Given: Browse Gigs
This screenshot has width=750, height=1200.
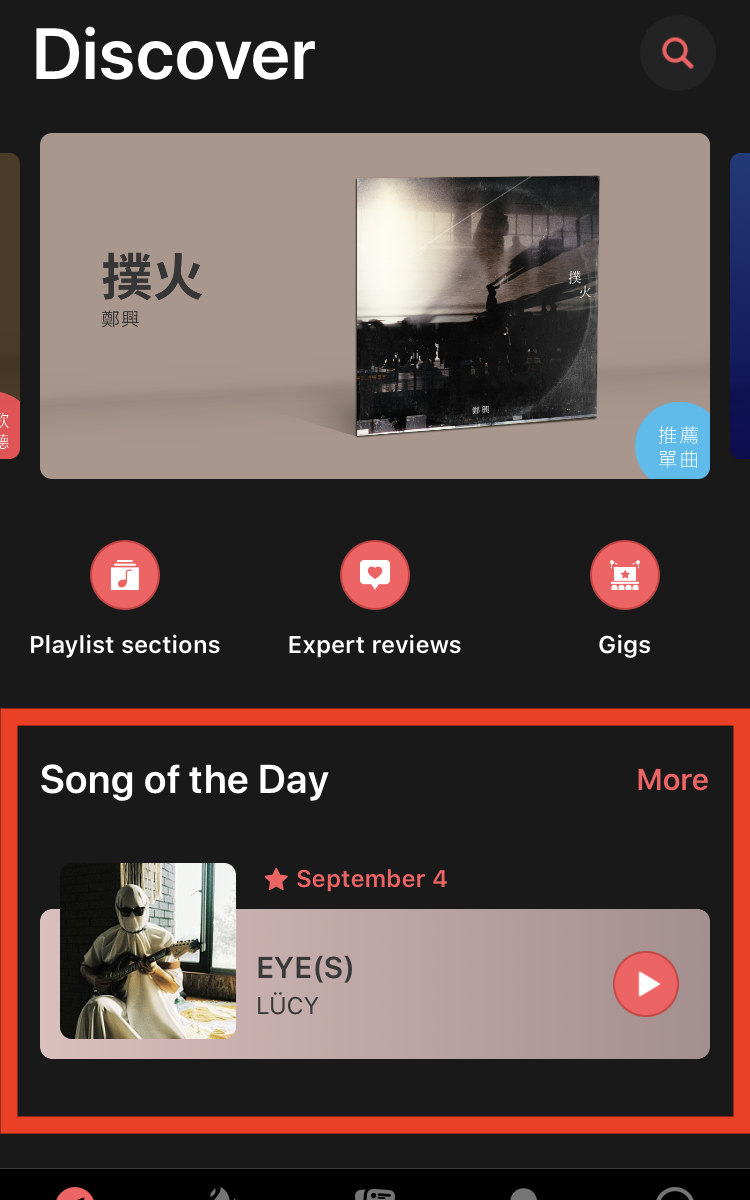Looking at the screenshot, I should [624, 576].
